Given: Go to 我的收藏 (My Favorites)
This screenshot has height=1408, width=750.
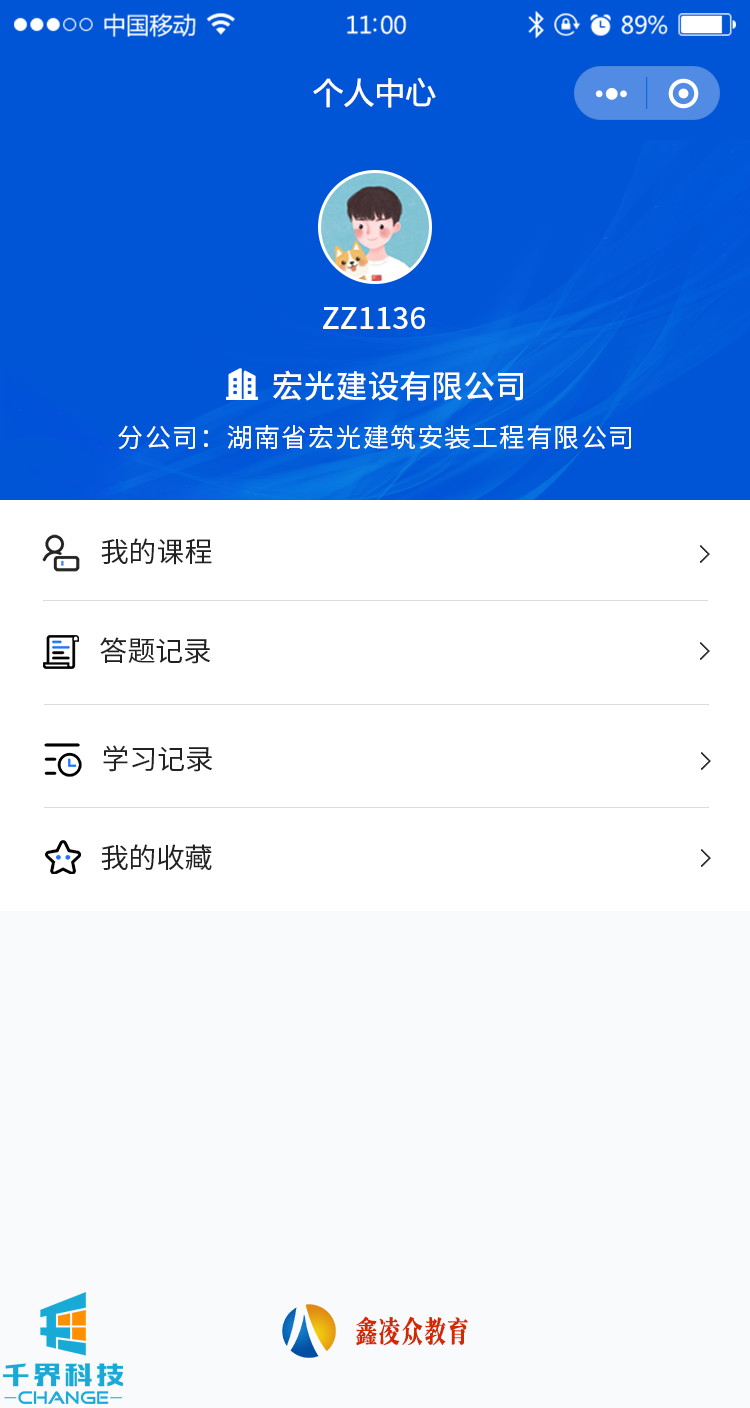Looking at the screenshot, I should (375, 858).
